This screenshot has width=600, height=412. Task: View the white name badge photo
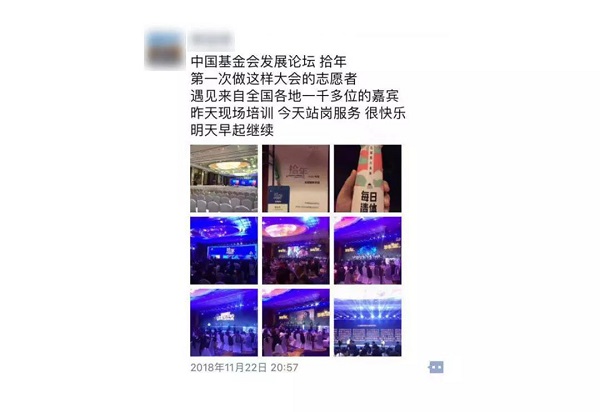click(296, 178)
